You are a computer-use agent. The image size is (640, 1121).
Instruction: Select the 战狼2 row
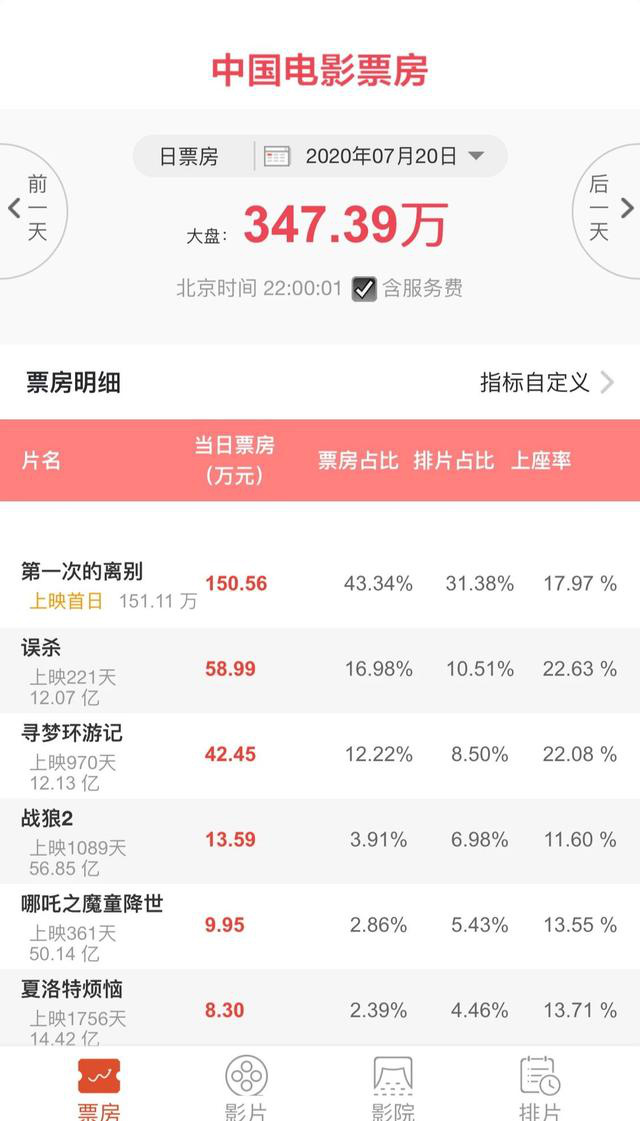pos(320,840)
